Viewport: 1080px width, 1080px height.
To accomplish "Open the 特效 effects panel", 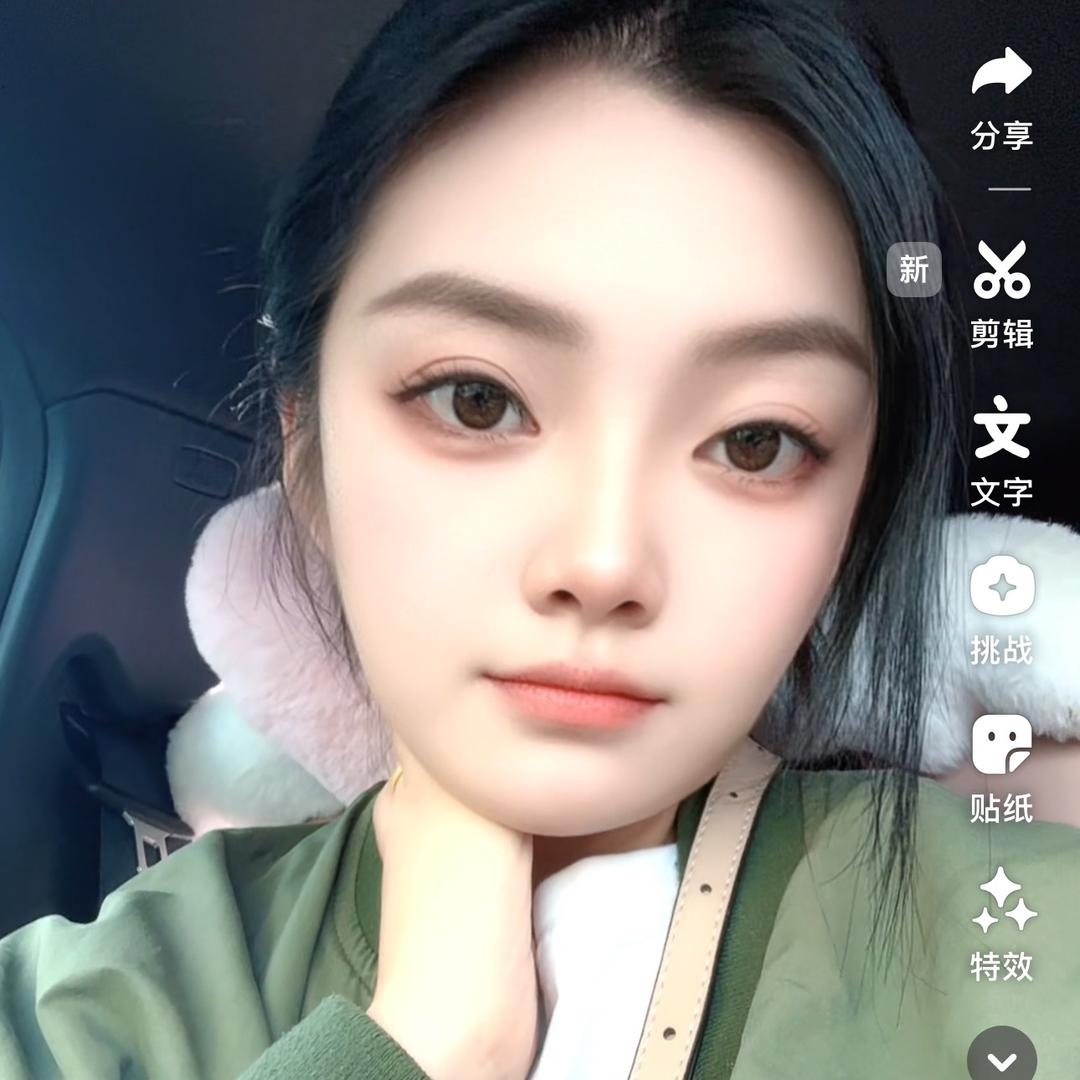I will point(1002,900).
